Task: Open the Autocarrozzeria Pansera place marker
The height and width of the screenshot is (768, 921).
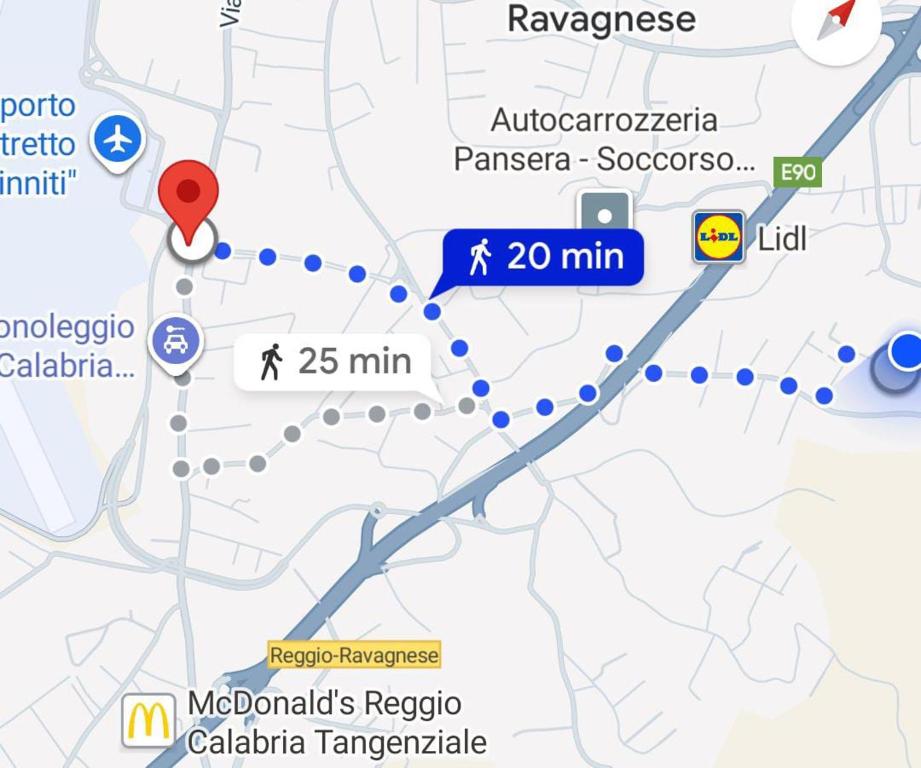Action: click(605, 215)
